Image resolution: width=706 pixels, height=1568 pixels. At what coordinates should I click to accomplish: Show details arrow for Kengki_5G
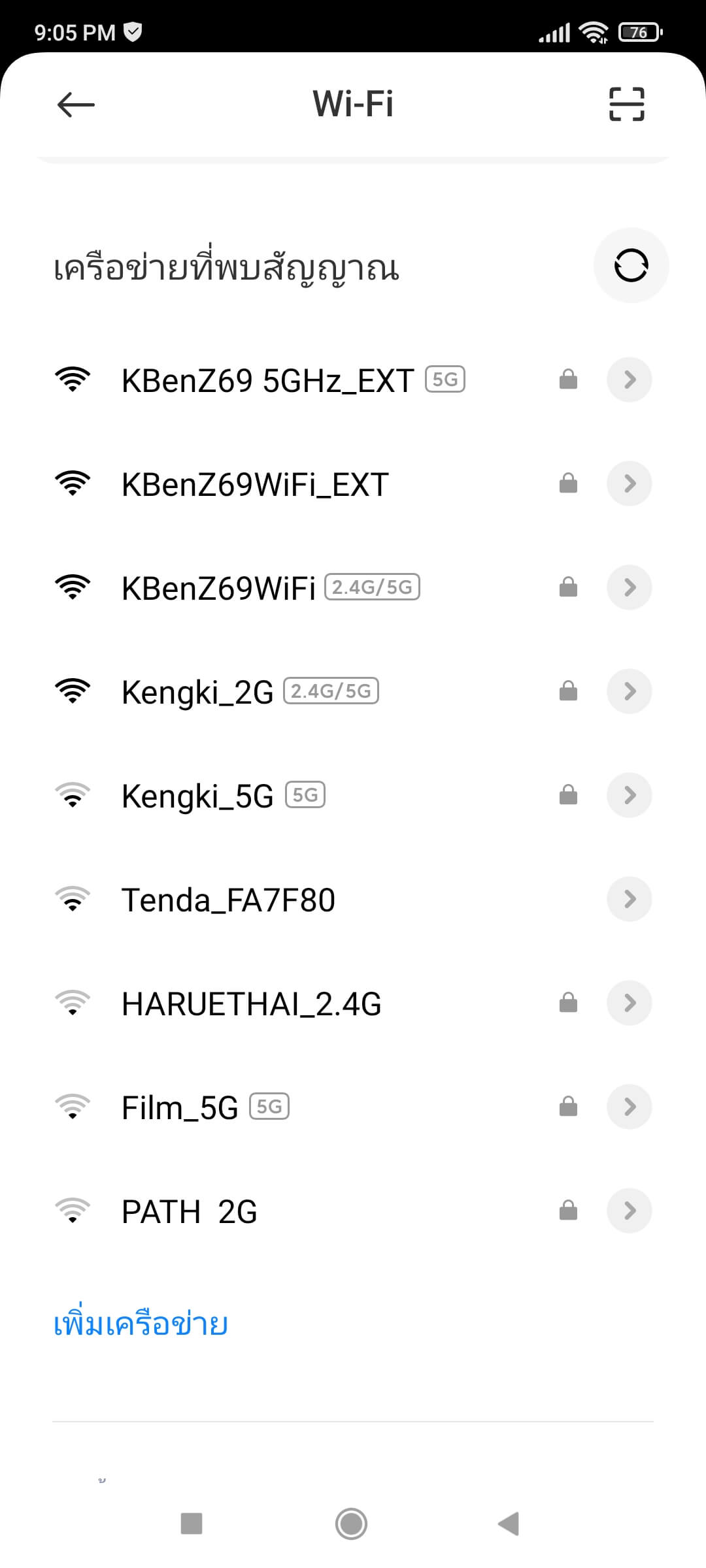point(630,795)
